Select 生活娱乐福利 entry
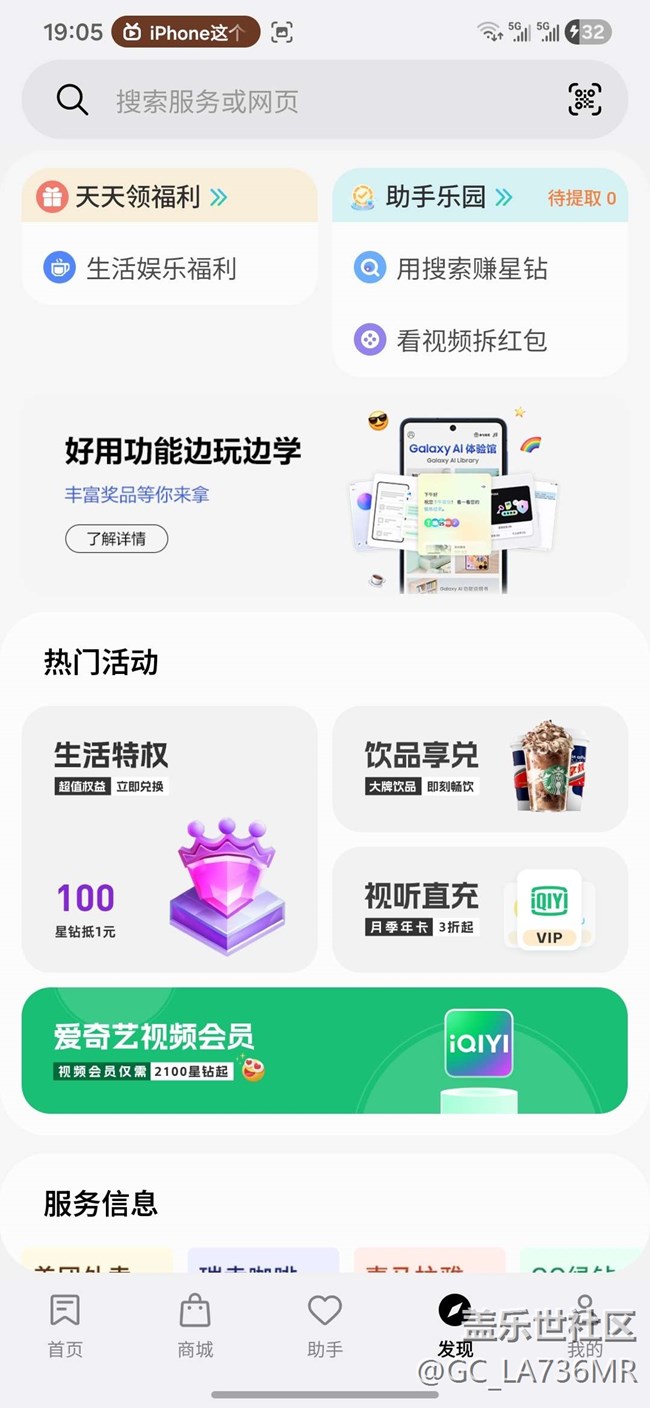Image resolution: width=650 pixels, height=1408 pixels. 160,268
